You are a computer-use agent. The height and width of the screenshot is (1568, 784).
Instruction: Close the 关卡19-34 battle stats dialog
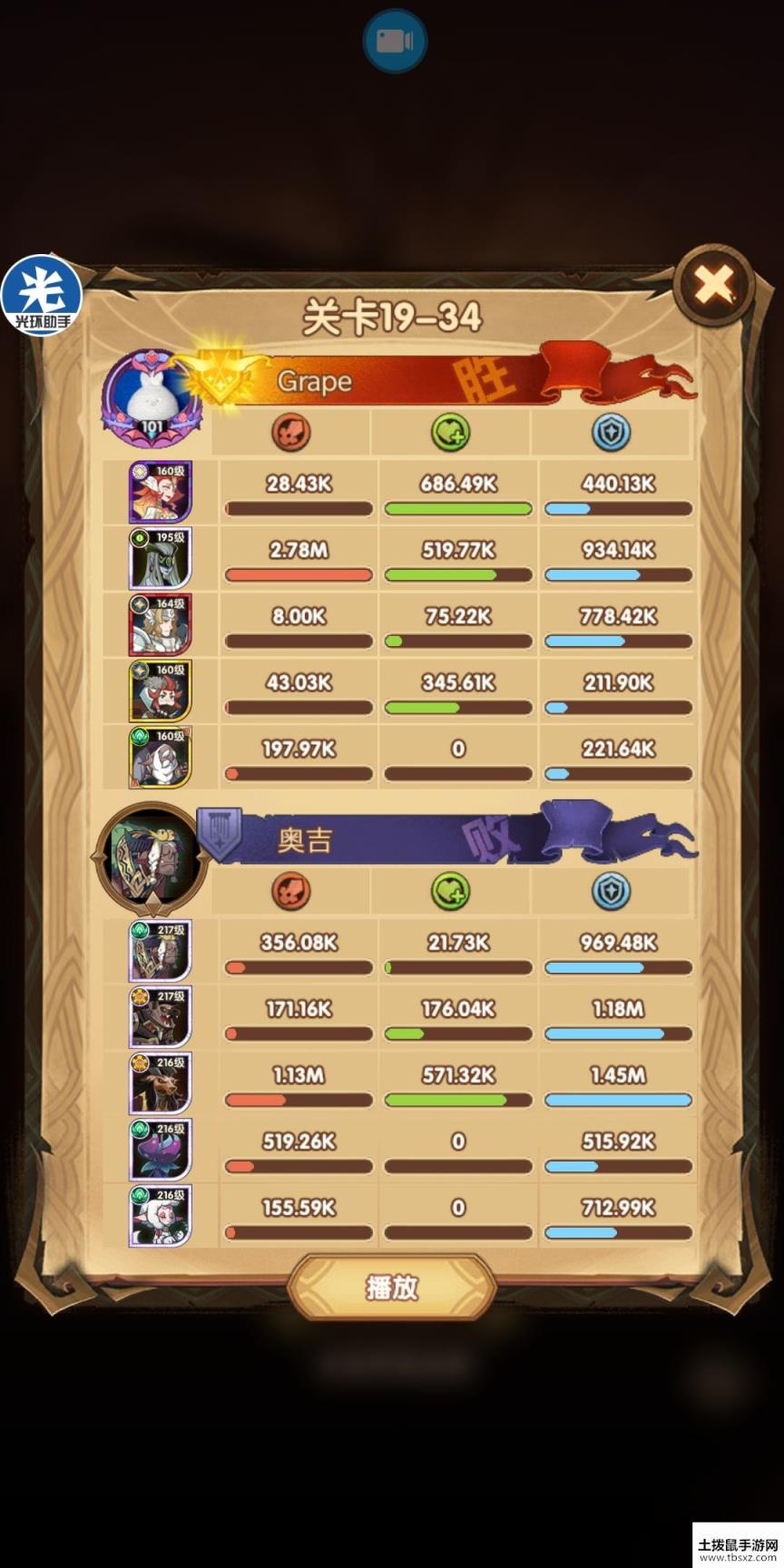coord(714,287)
